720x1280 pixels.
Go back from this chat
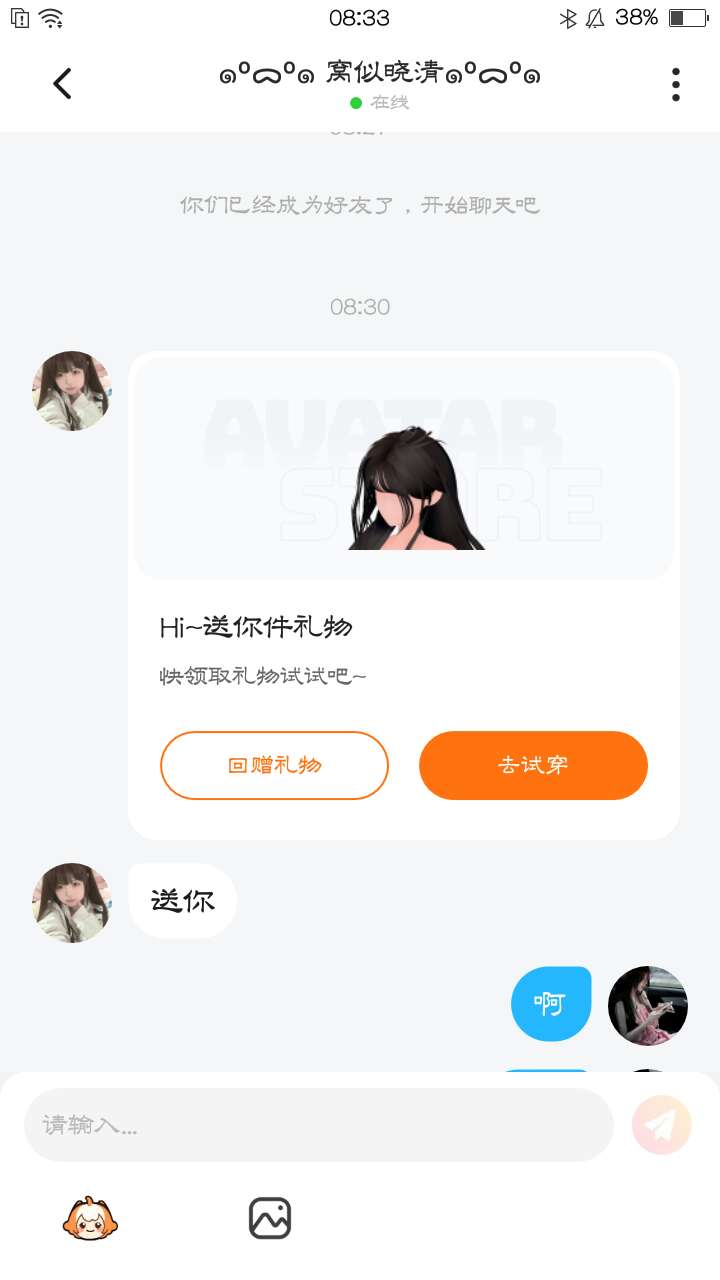(62, 84)
